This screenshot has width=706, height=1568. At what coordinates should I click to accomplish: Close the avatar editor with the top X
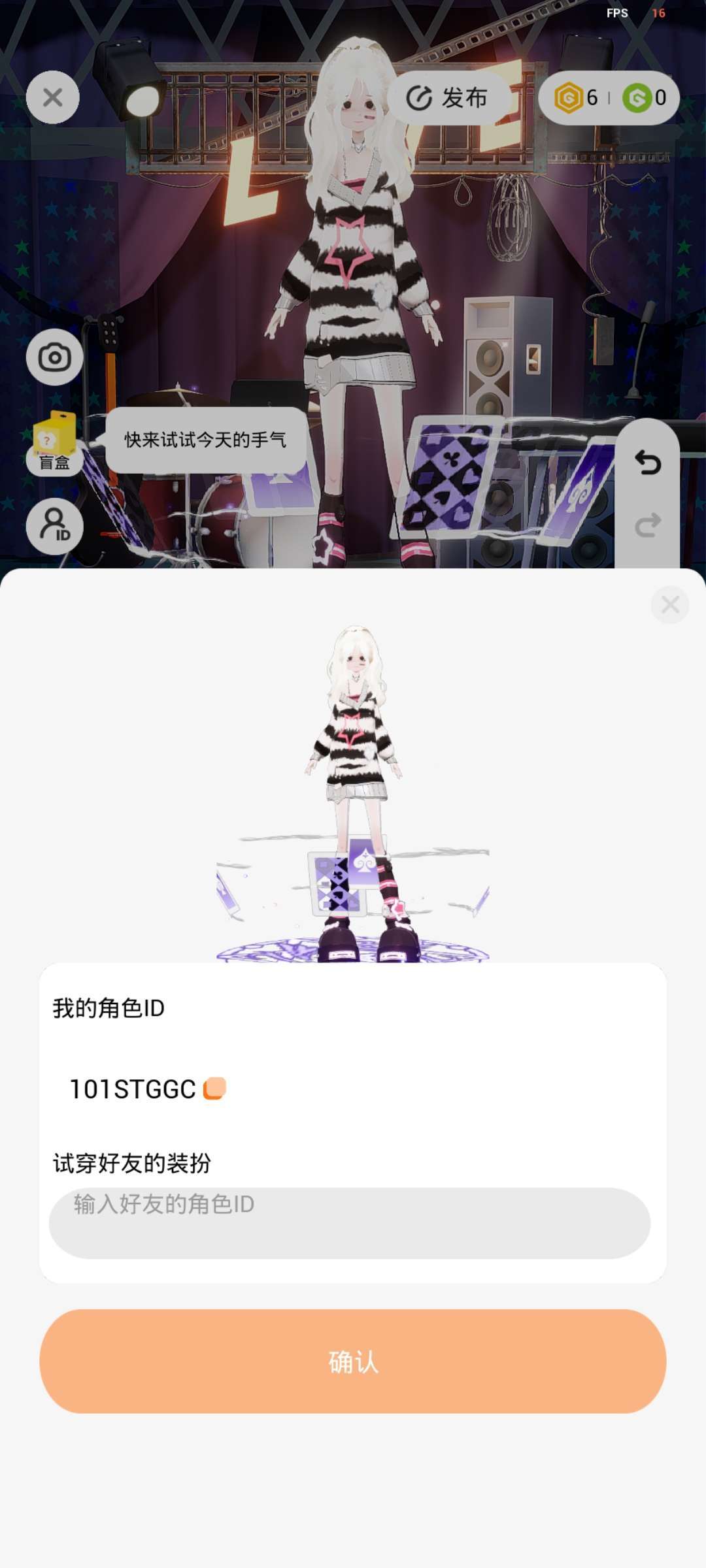click(52, 98)
